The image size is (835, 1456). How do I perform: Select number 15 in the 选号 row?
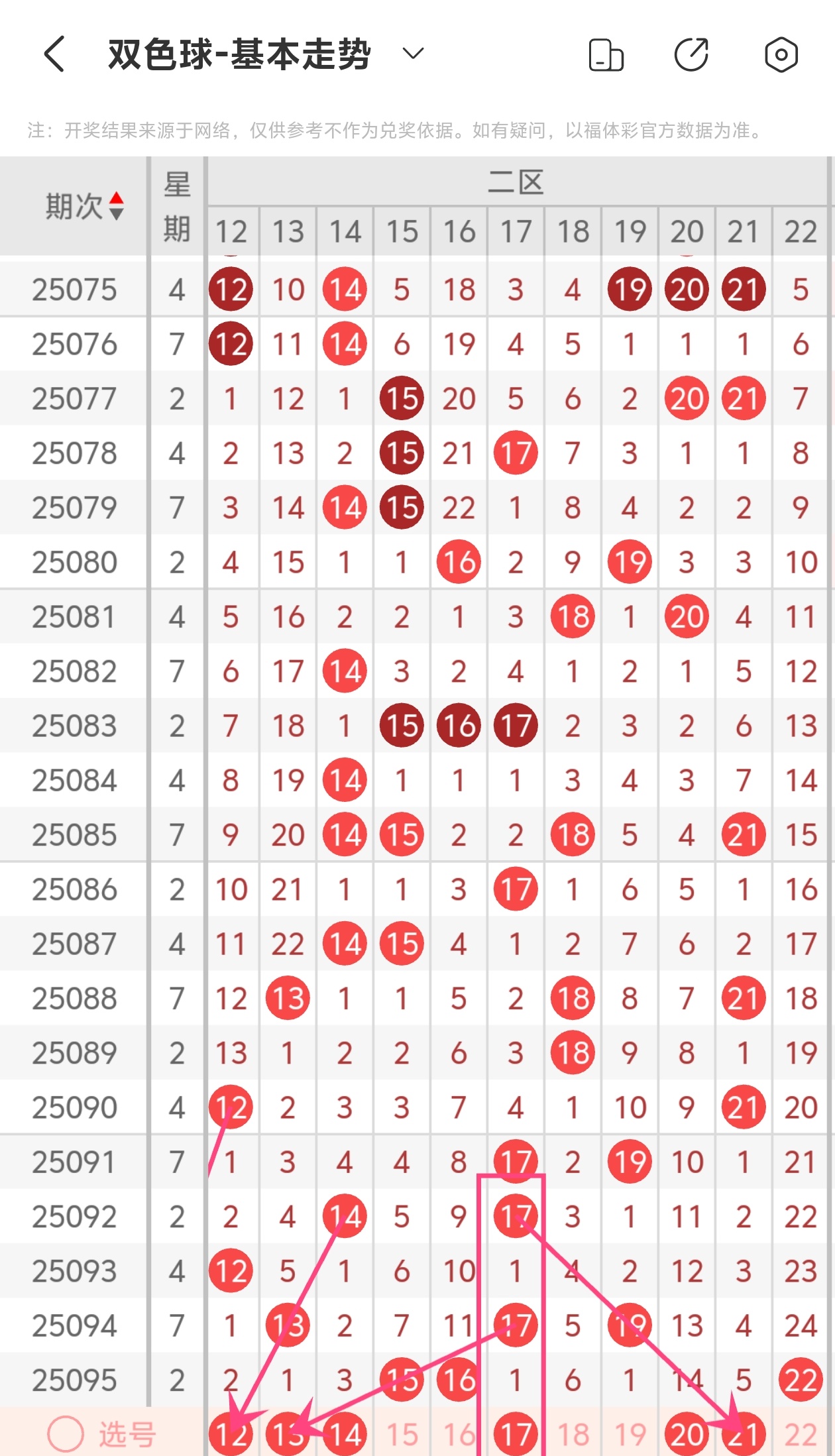pos(402,1435)
